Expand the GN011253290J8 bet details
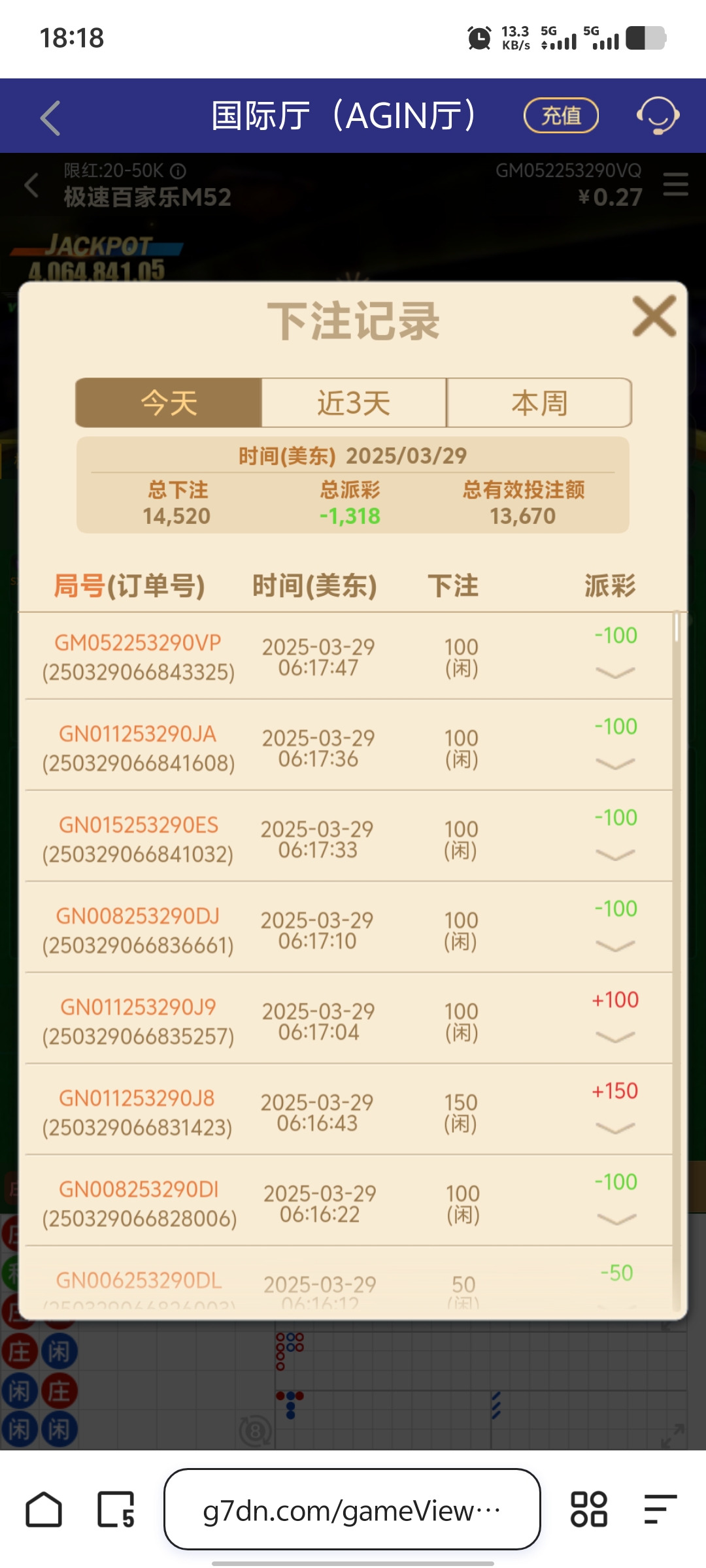 615,1128
